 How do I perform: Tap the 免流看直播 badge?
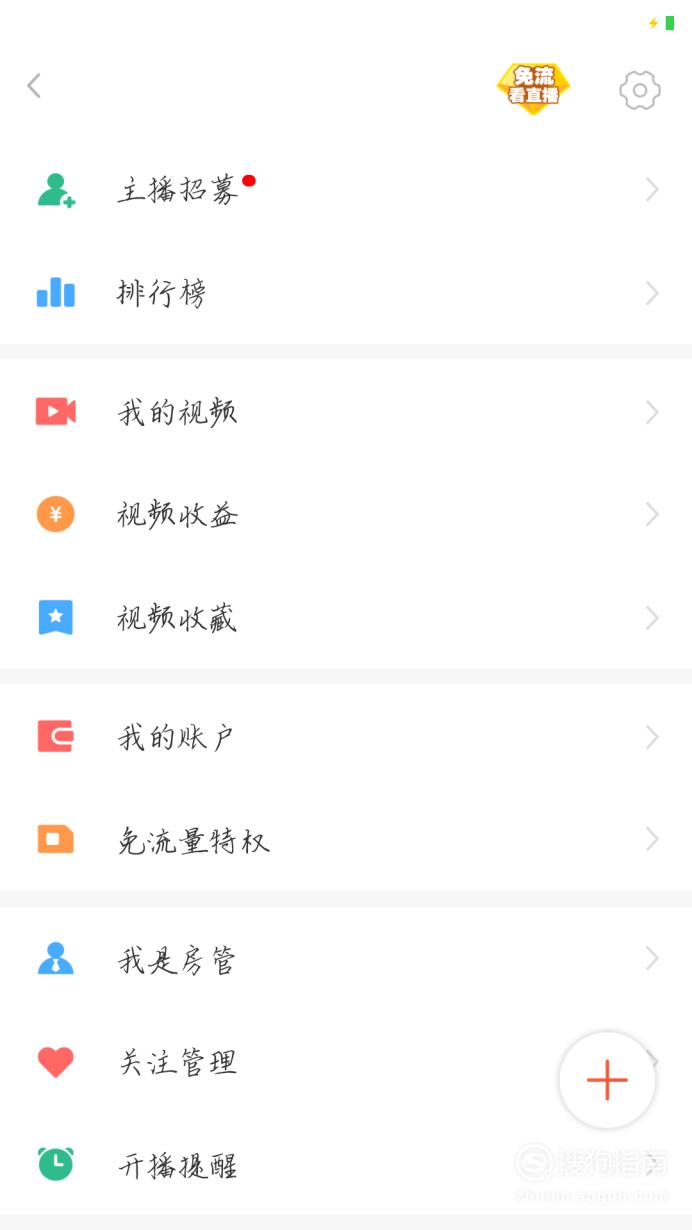click(x=533, y=87)
